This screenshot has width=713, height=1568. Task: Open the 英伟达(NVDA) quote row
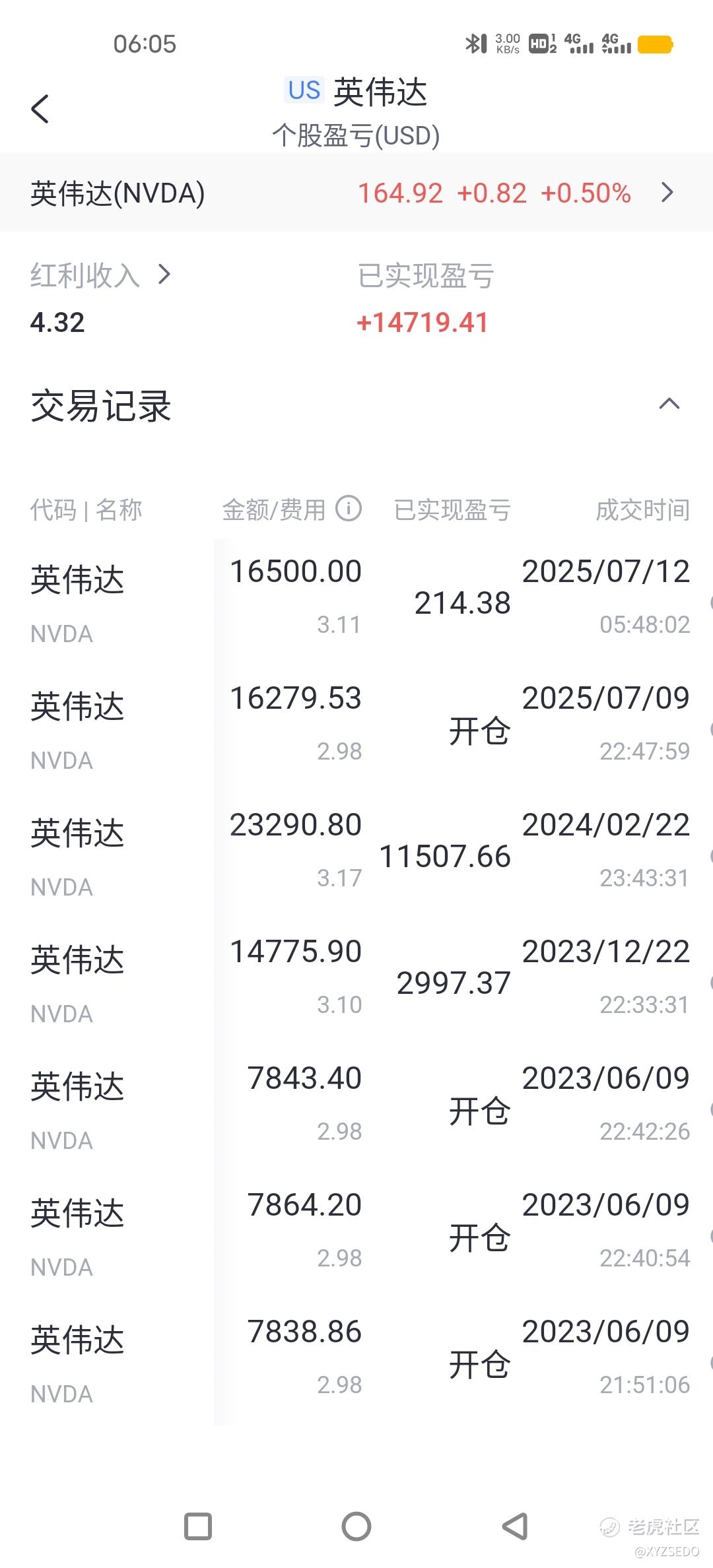(x=356, y=193)
